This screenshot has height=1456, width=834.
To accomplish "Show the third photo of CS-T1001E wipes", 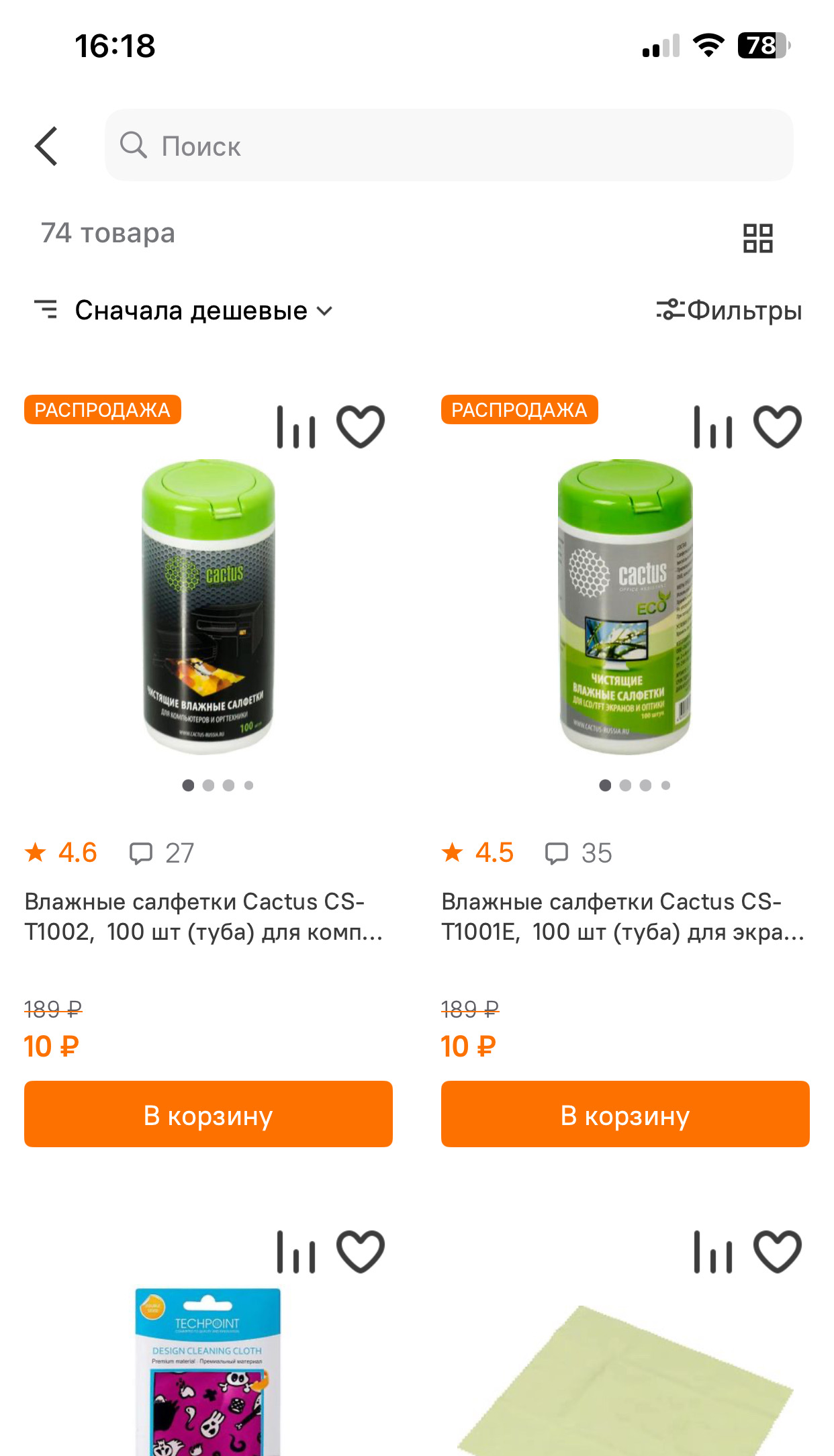I will click(646, 784).
